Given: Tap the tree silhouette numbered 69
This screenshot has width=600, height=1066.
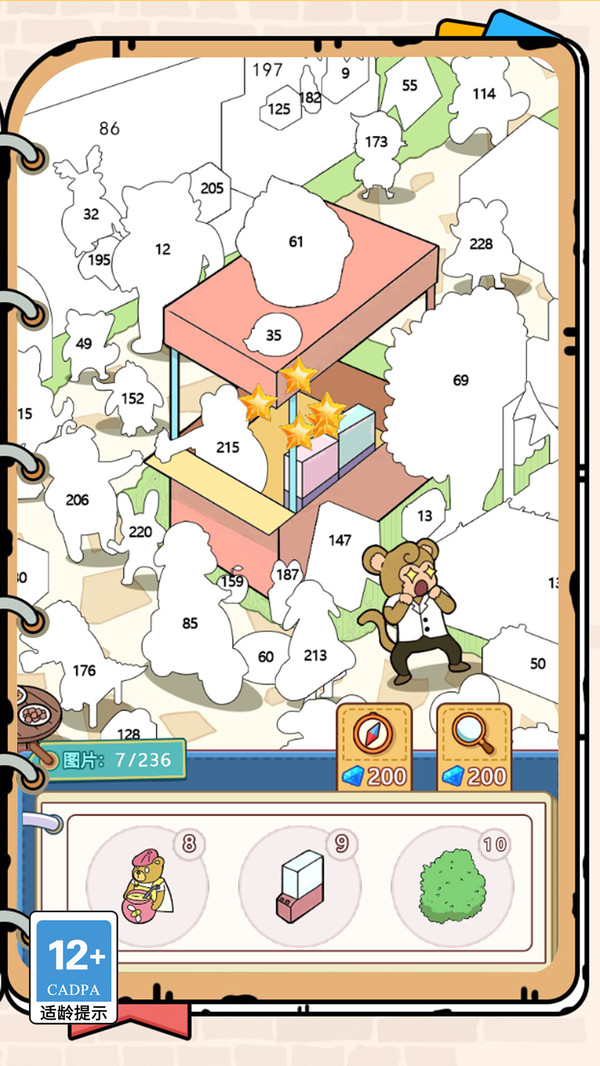Looking at the screenshot, I should coord(460,380).
